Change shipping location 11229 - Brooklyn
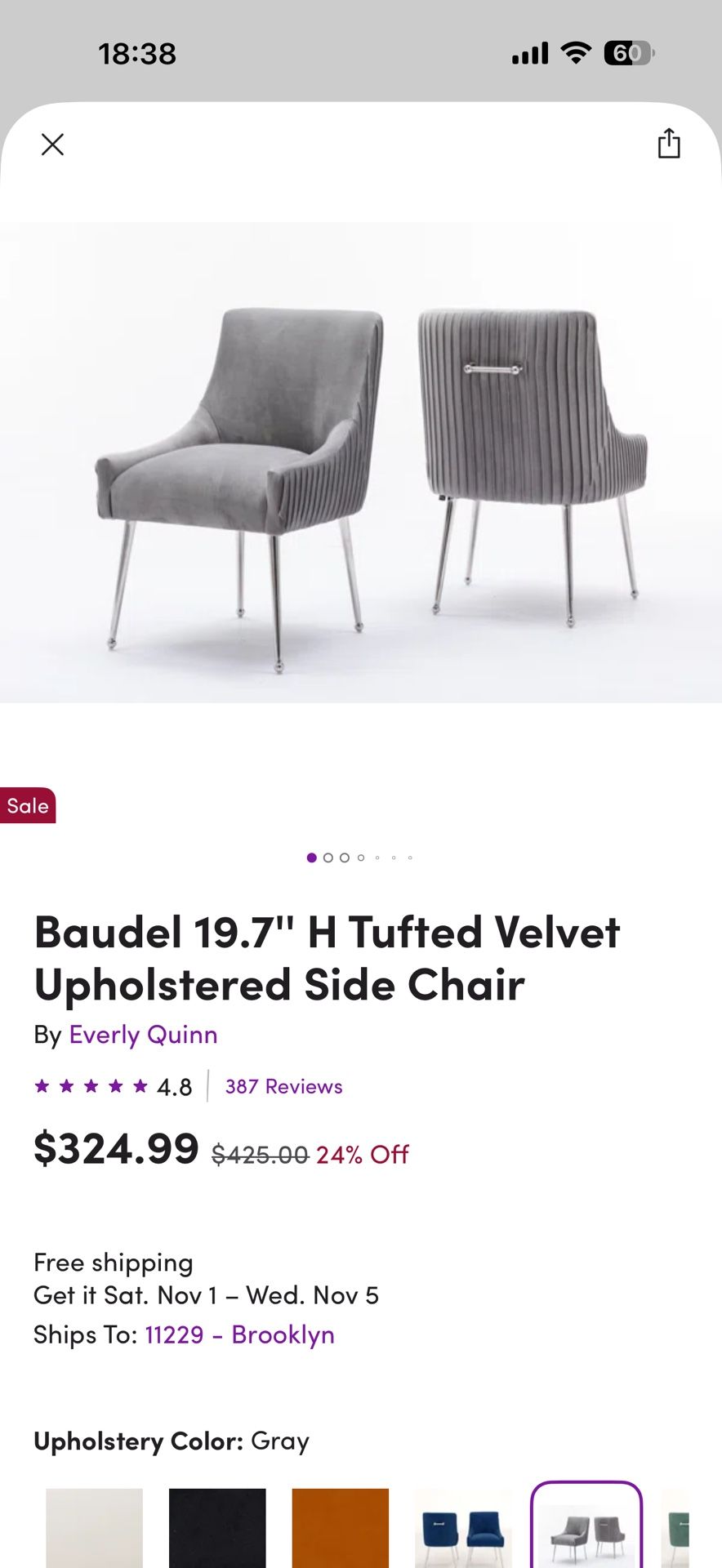The width and height of the screenshot is (722, 1568). point(239,1334)
